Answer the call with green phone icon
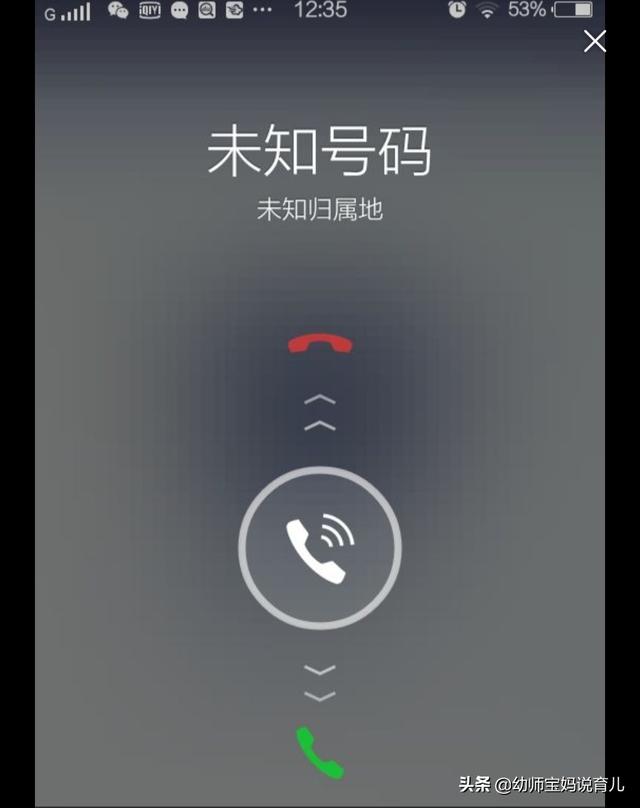The height and width of the screenshot is (808, 640). click(320, 753)
